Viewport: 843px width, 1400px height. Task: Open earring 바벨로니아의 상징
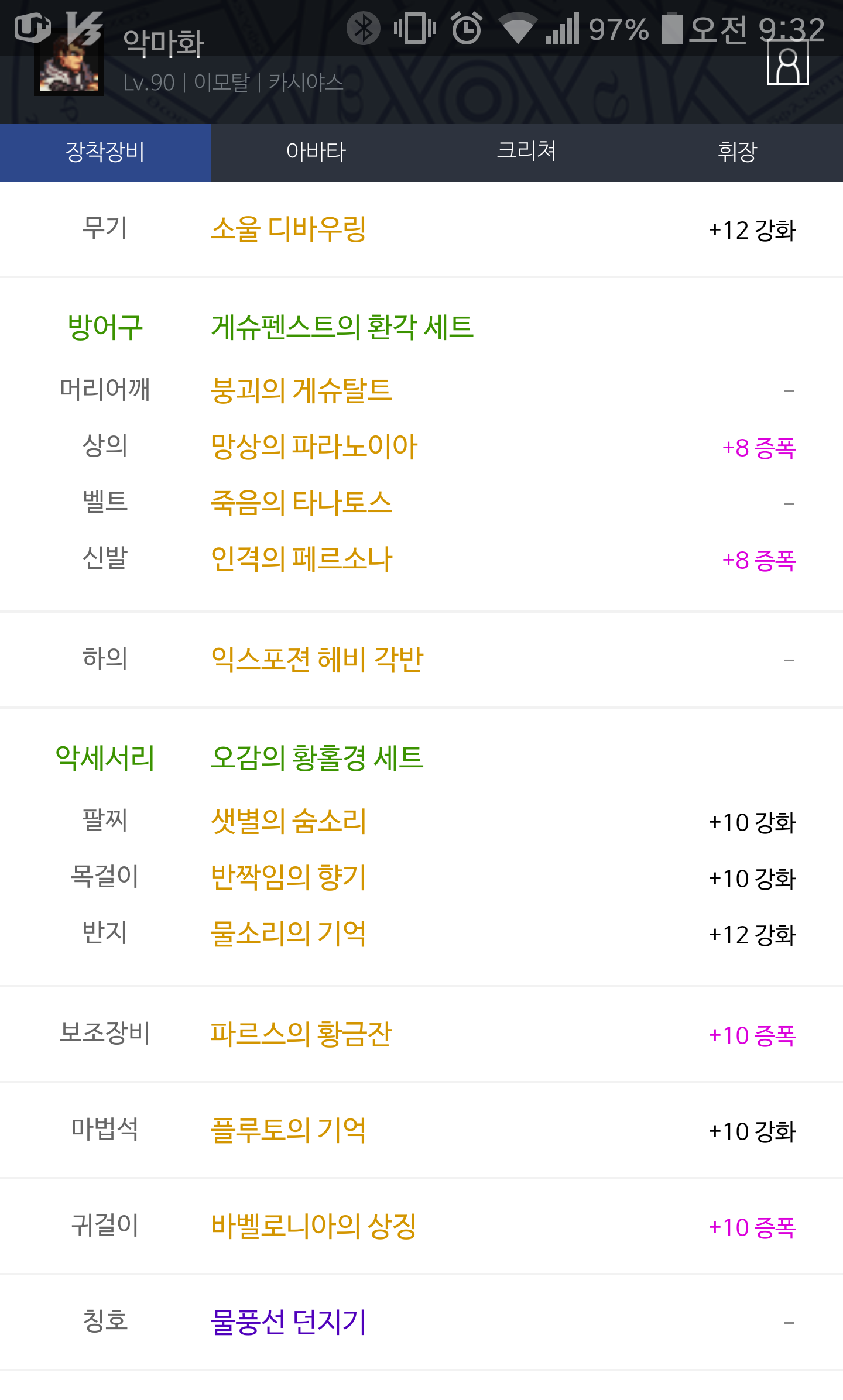[313, 1226]
